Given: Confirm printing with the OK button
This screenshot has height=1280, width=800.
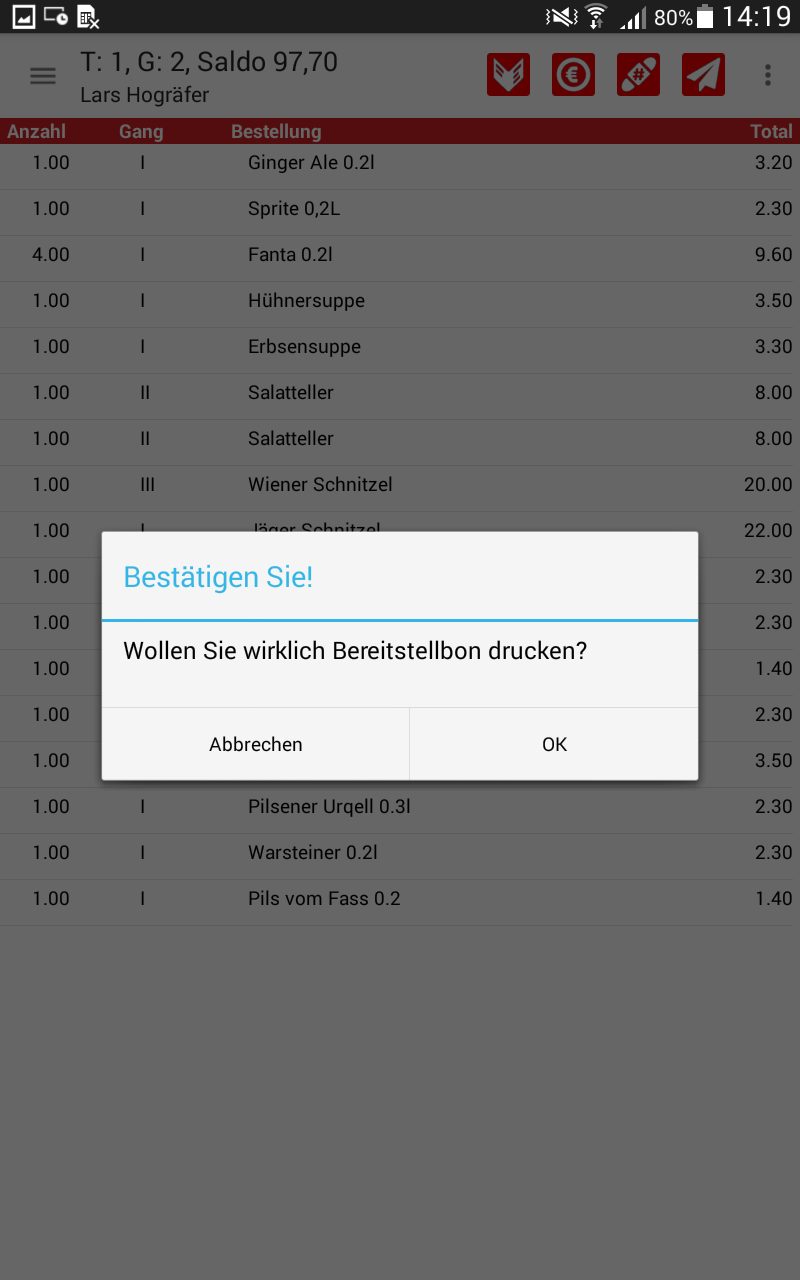Looking at the screenshot, I should pyautogui.click(x=554, y=744).
